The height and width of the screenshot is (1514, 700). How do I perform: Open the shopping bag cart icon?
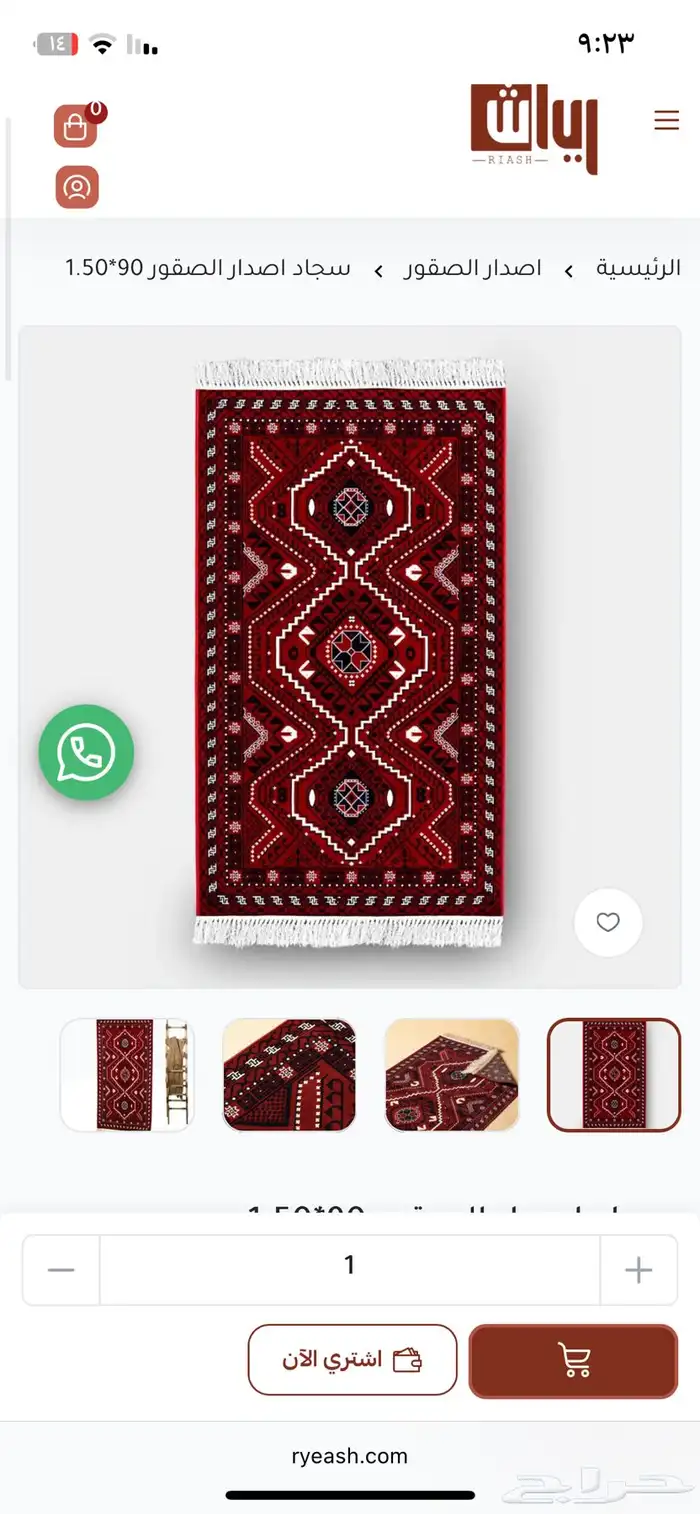(x=76, y=126)
